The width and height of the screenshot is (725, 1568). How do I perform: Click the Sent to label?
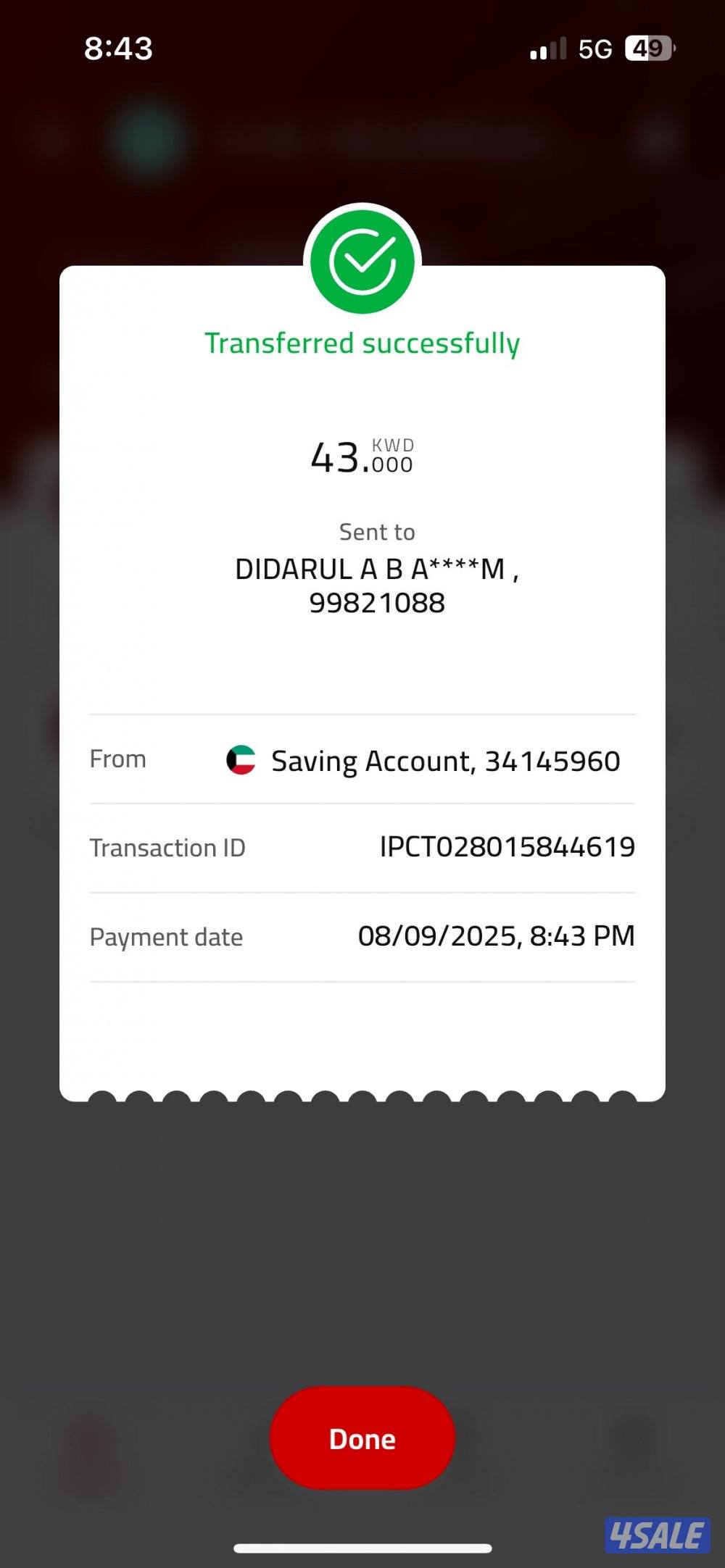pos(376,531)
